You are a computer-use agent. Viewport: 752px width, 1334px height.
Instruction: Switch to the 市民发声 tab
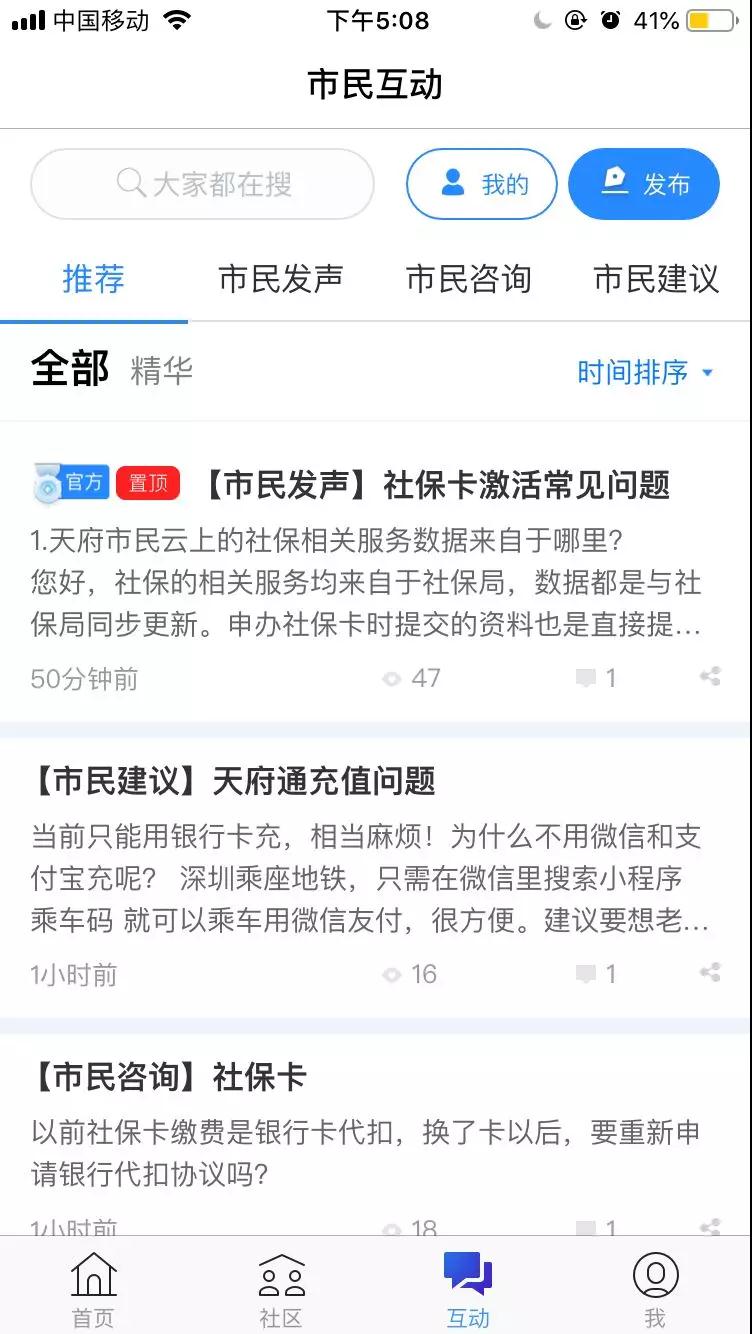tap(281, 279)
